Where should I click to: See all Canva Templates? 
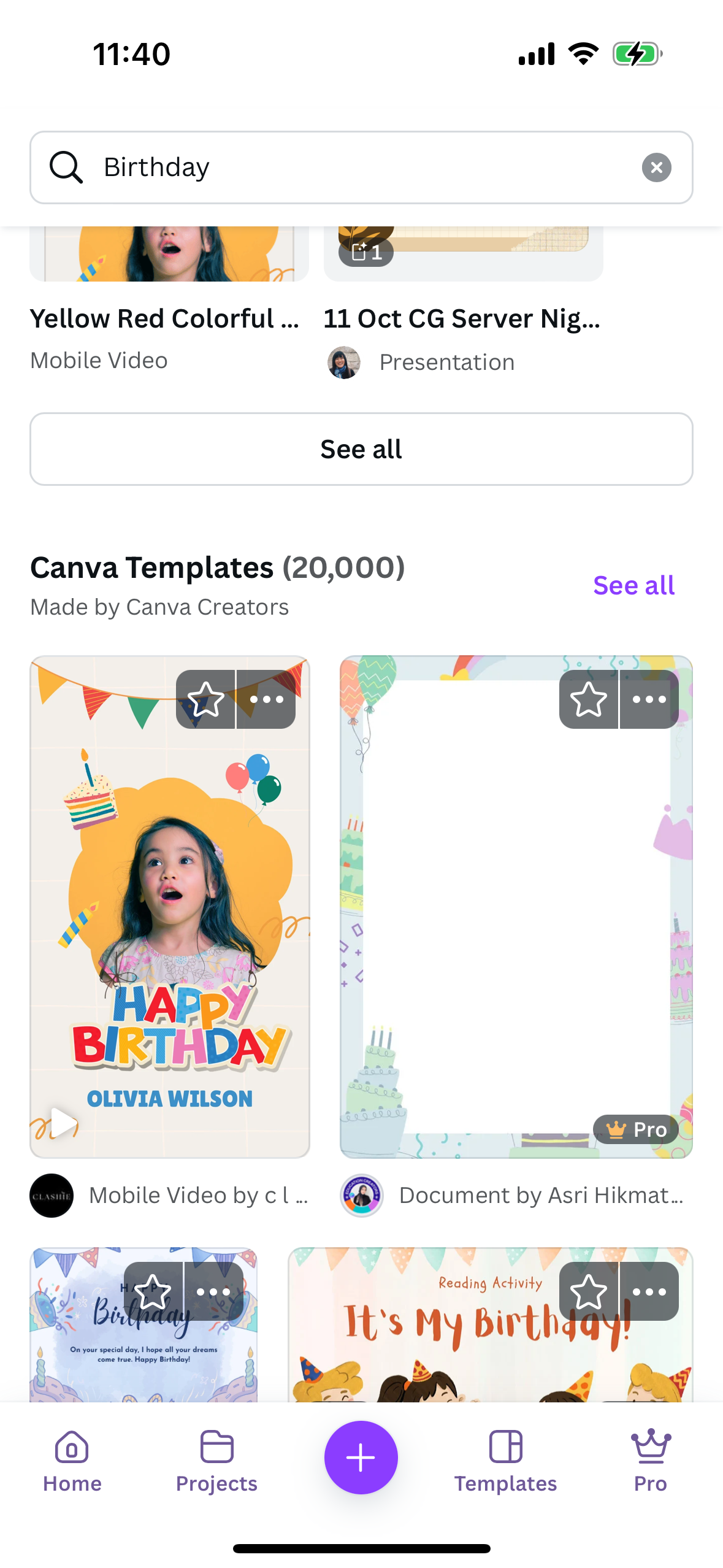click(633, 585)
